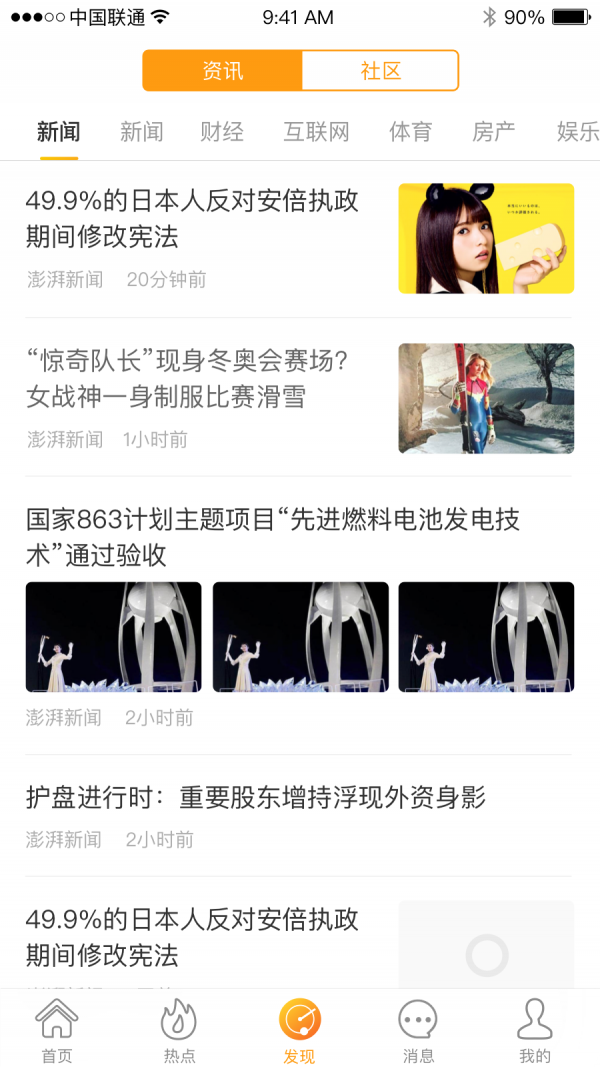This screenshot has height=1067, width=600.
Task: Tap the 发现 tab in bottom bar
Action: coord(299,1030)
